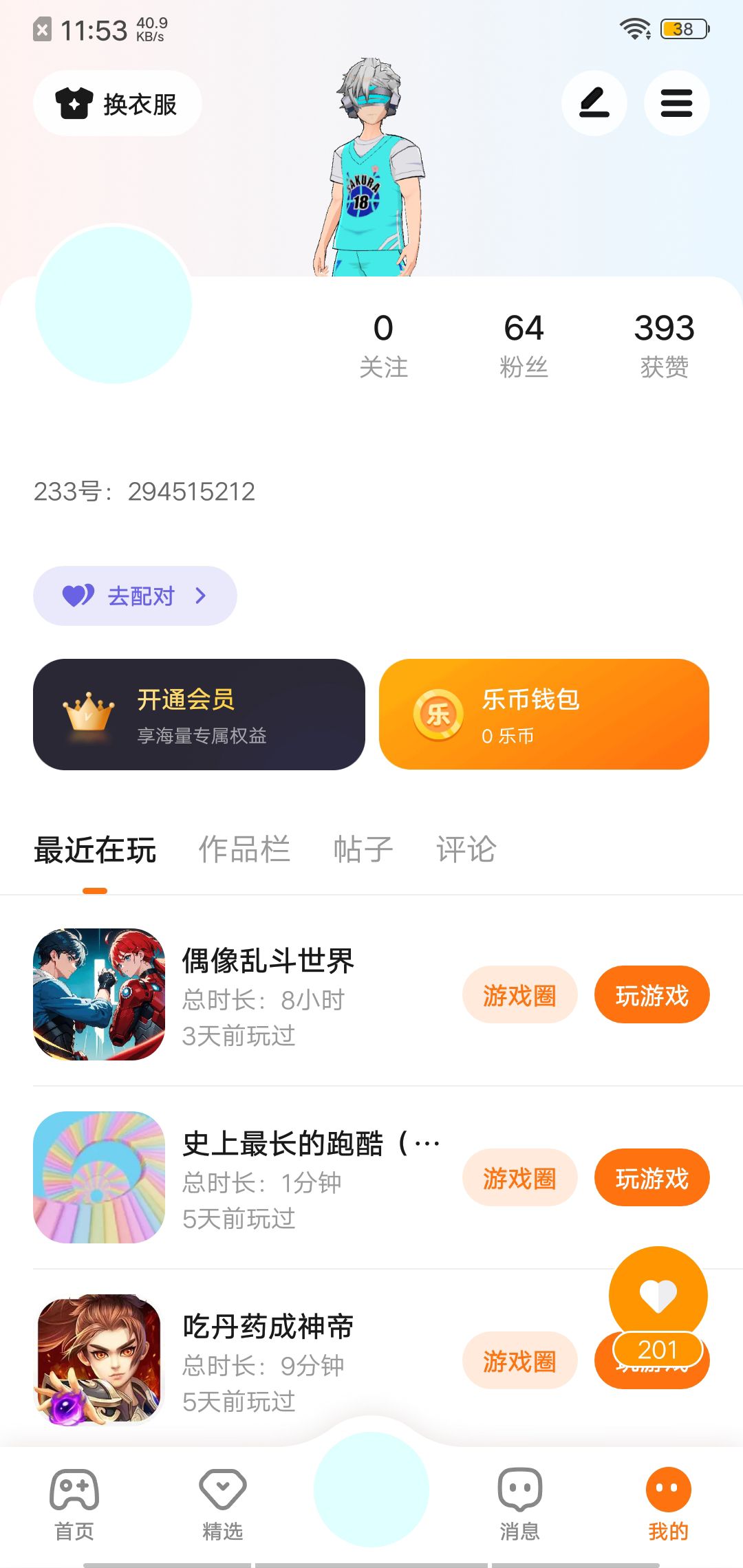The width and height of the screenshot is (743, 1568).
Task: Switch to the 作品栏 tab
Action: click(x=244, y=849)
